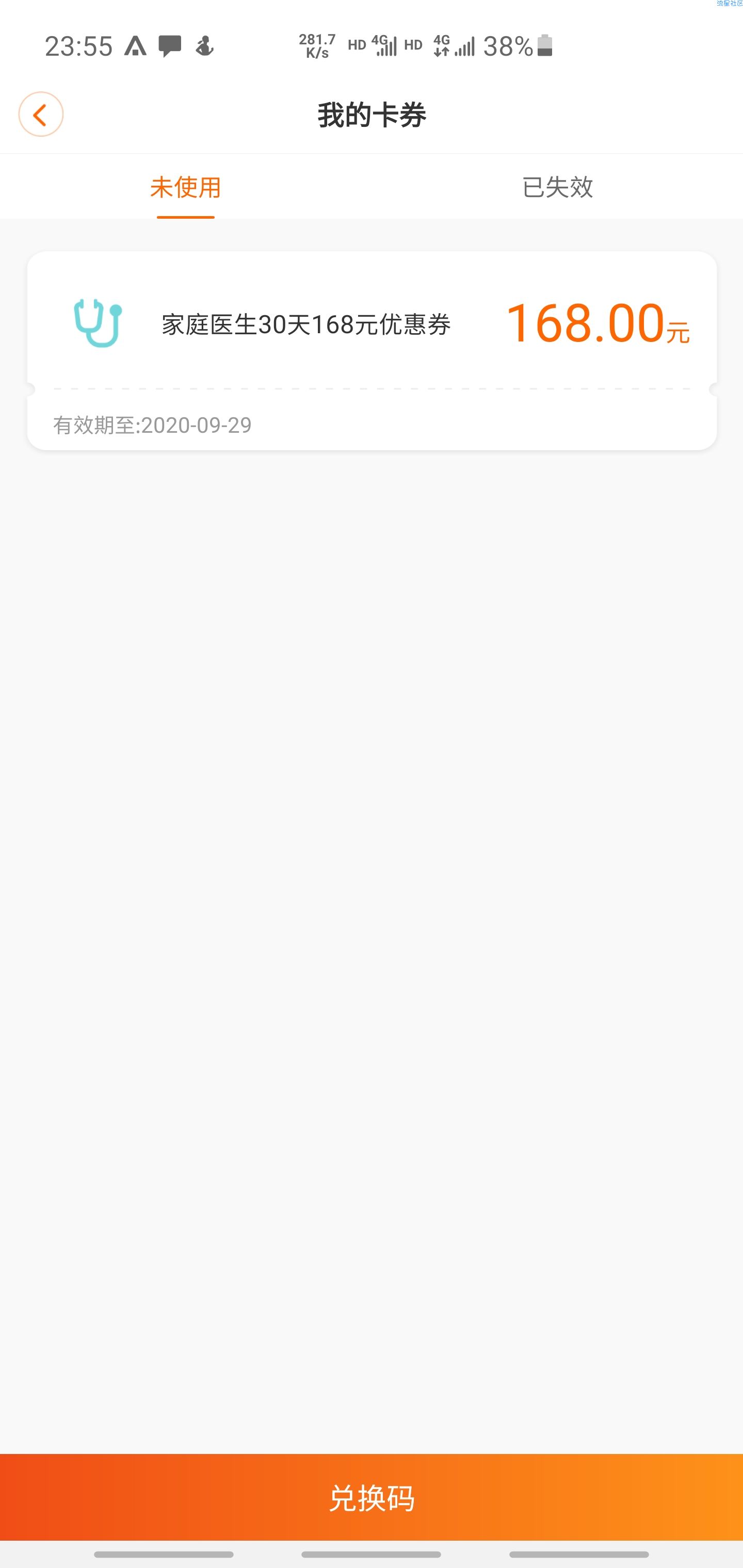
Task: Tap the 兑换码 button
Action: tap(372, 1498)
